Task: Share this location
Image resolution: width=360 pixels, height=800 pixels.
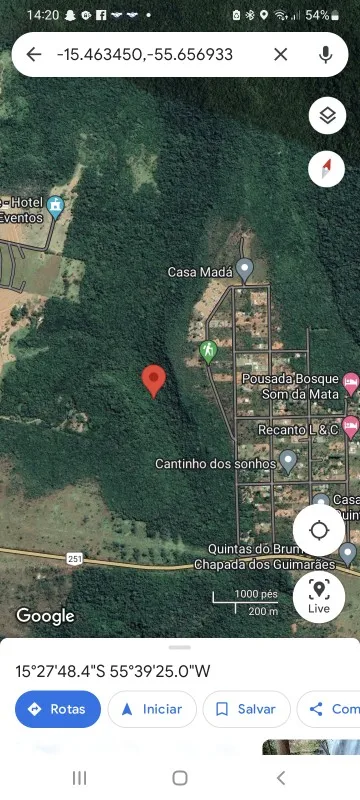Action: pos(329,709)
